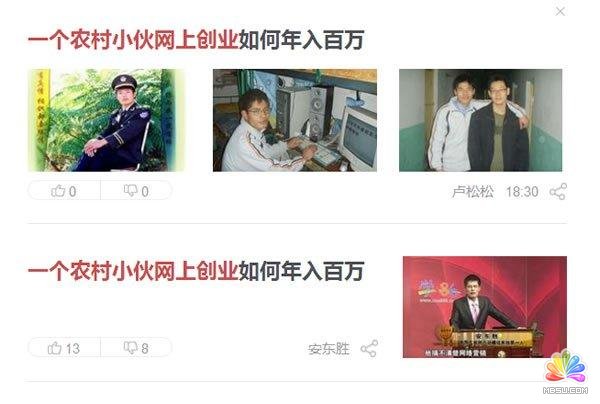600x404 pixels.
Task: Like the 安东胜 article with 13 likes
Action: [65, 348]
